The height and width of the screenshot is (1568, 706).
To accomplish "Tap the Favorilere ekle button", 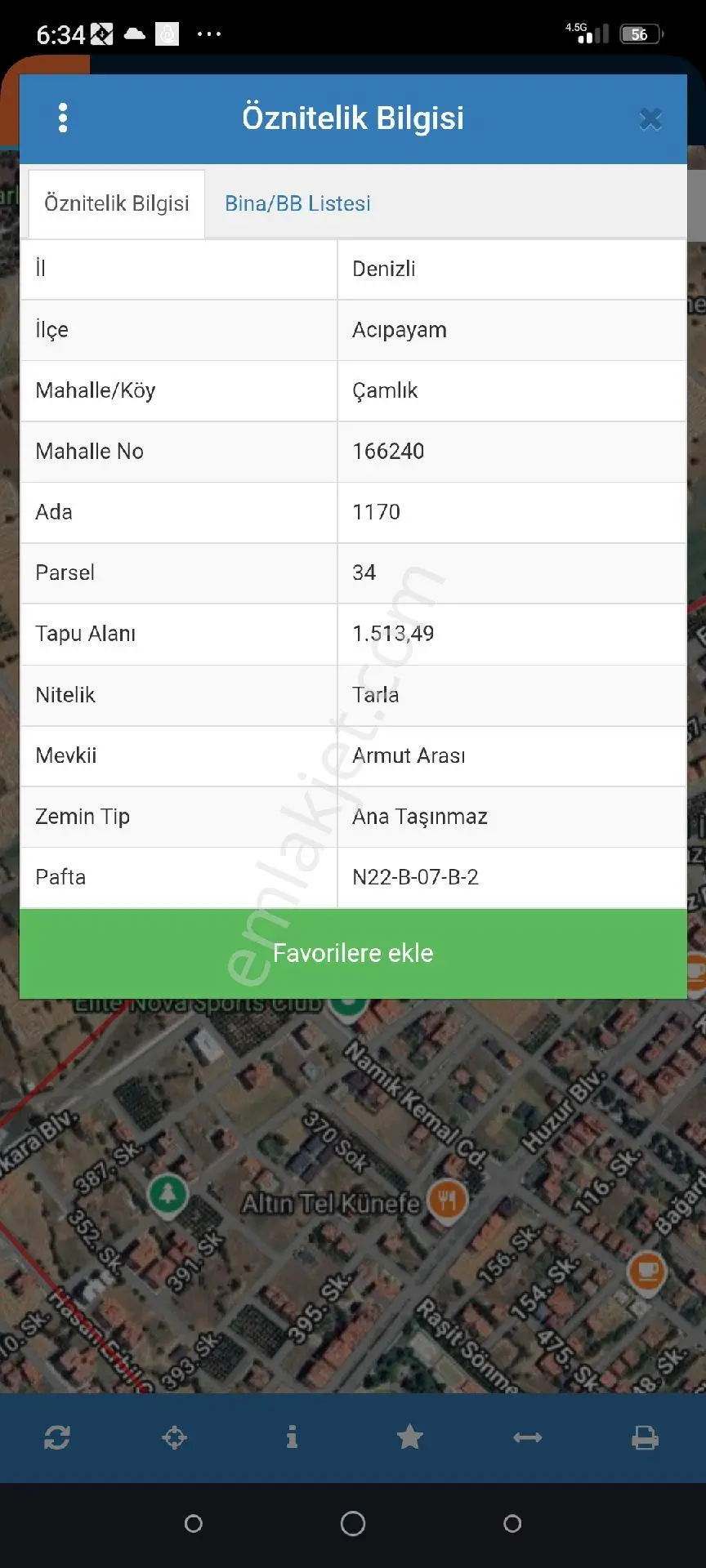I will tap(353, 953).
